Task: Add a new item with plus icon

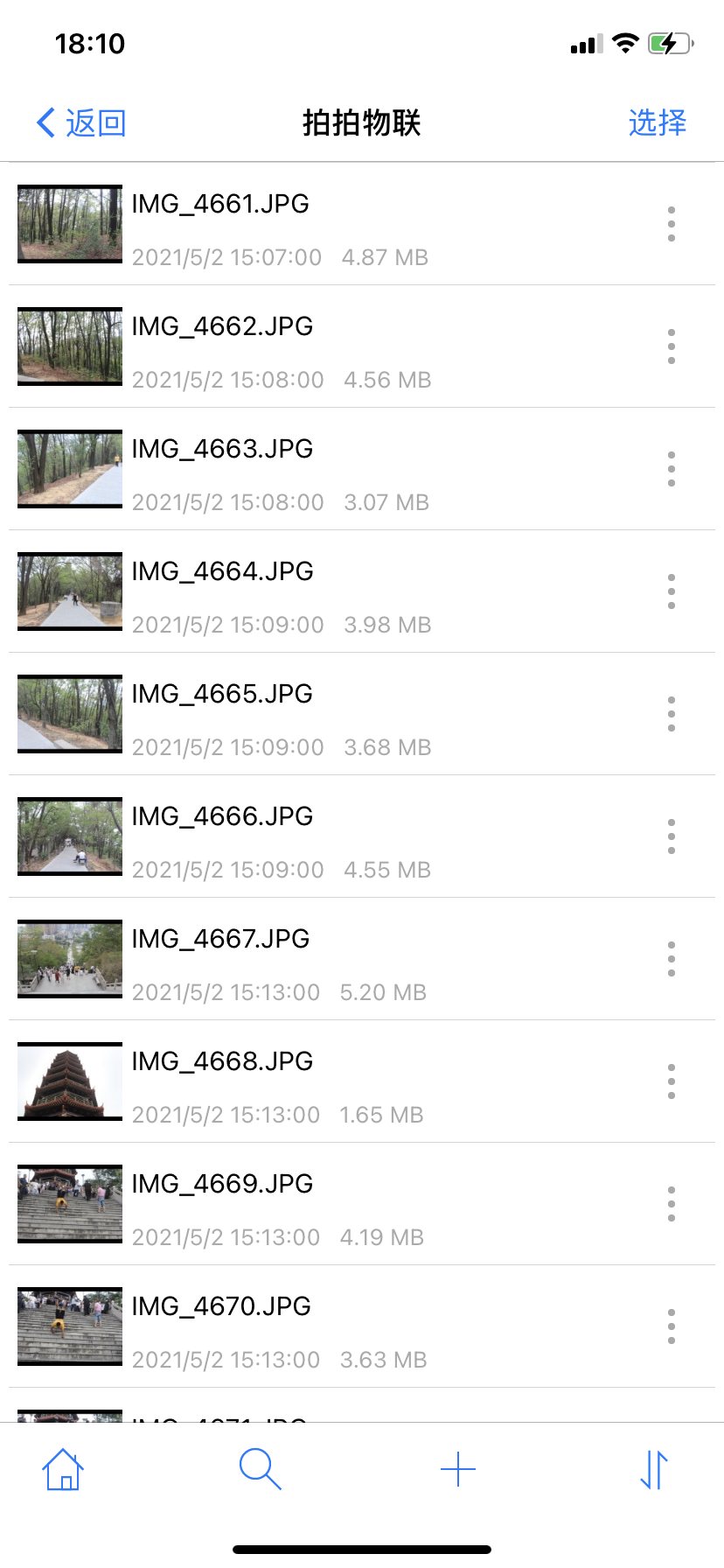Action: click(457, 1469)
